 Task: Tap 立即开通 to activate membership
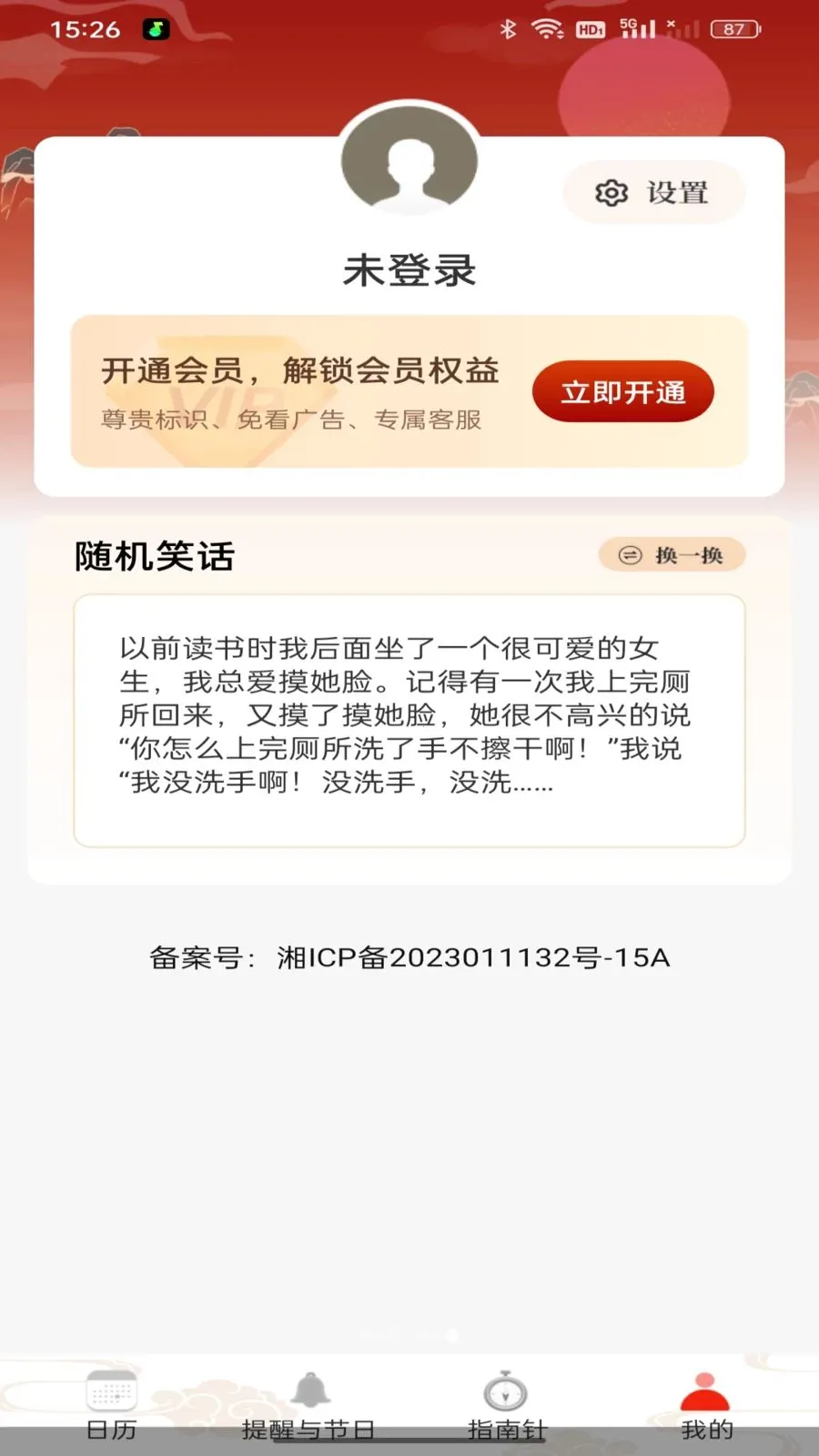(x=622, y=390)
